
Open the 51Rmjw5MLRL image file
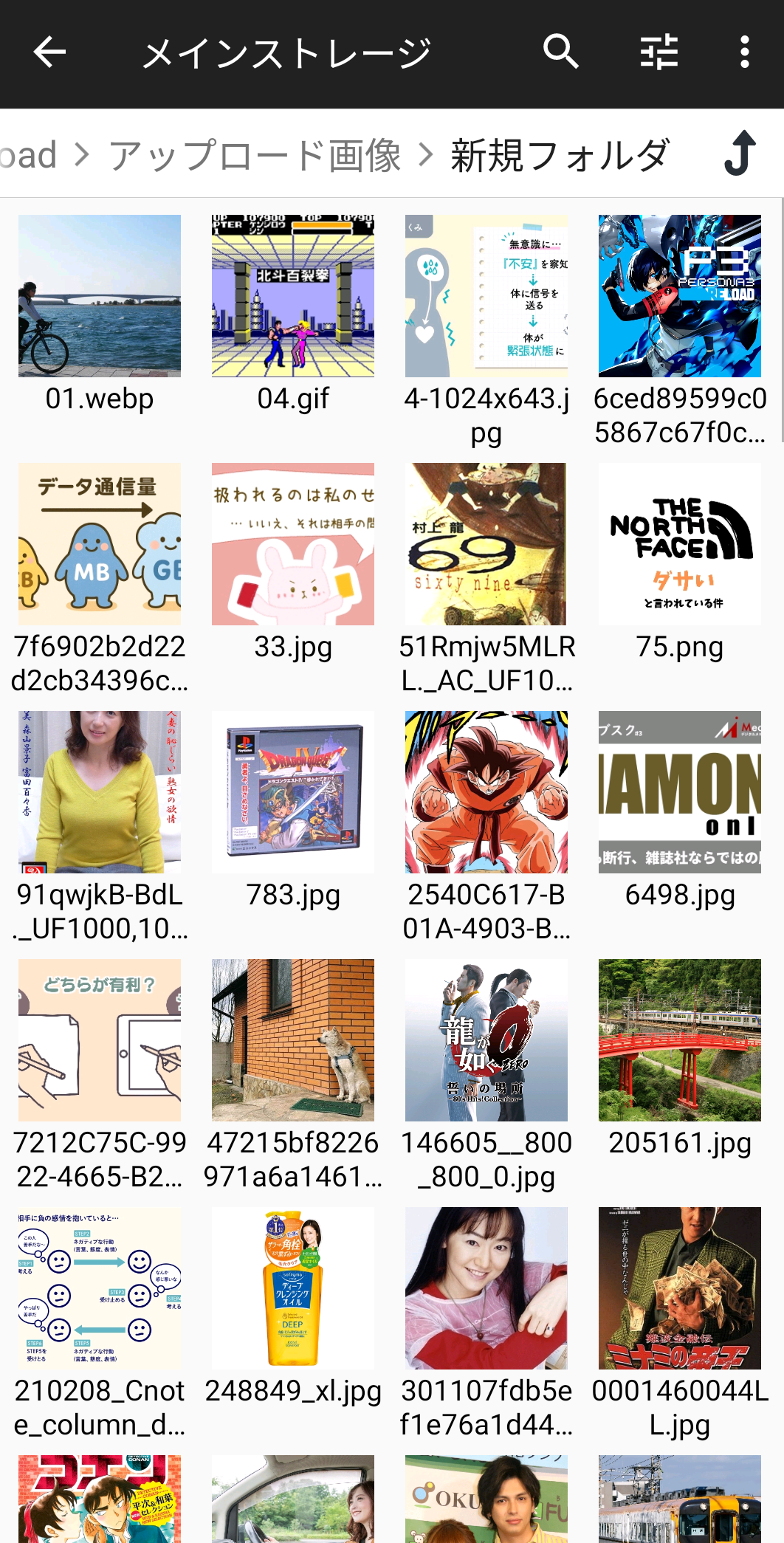coord(486,544)
